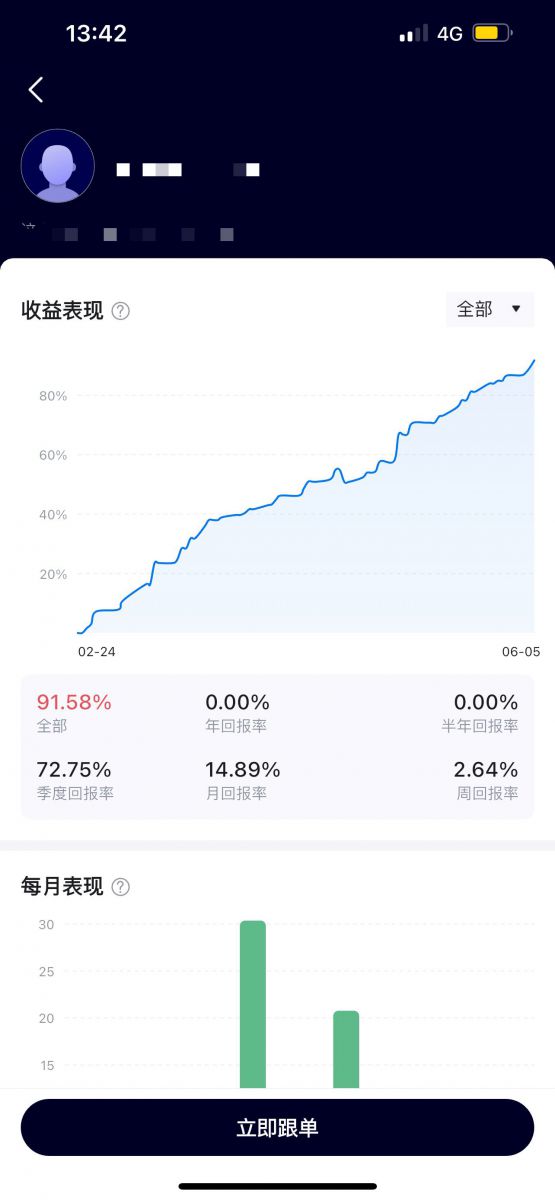555x1200 pixels.
Task: Open the trader's profile avatar
Action: [58, 166]
